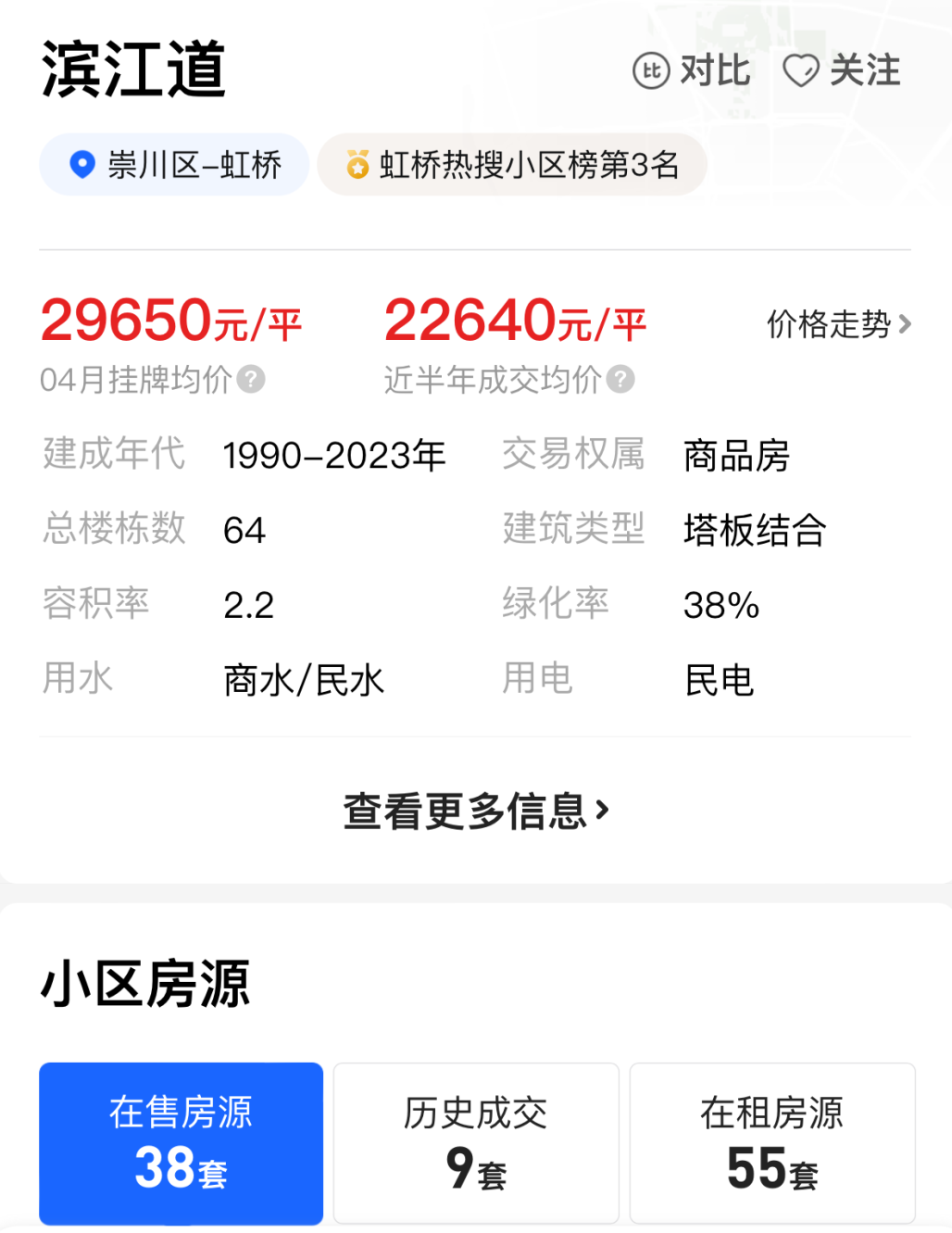Show help for 04月挂牌均价
Viewport: 952px width, 1233px height.
click(251, 379)
